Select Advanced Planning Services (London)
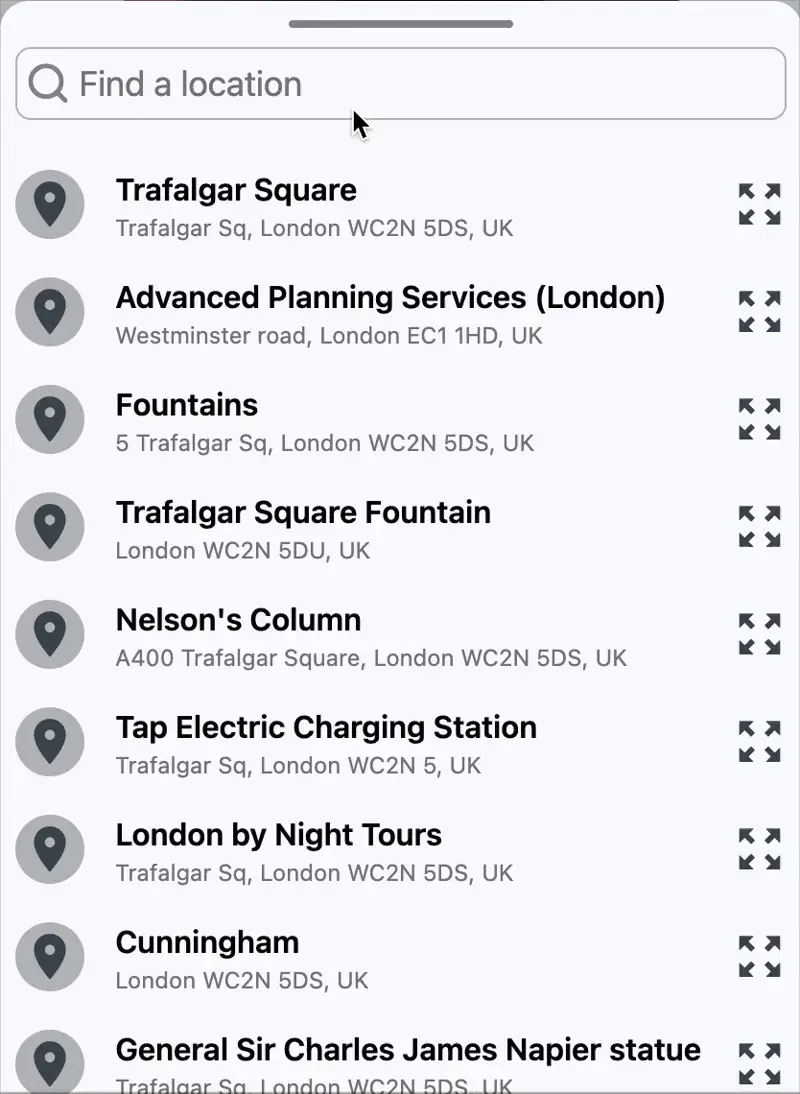Screen dimensions: 800x1094 (390, 314)
